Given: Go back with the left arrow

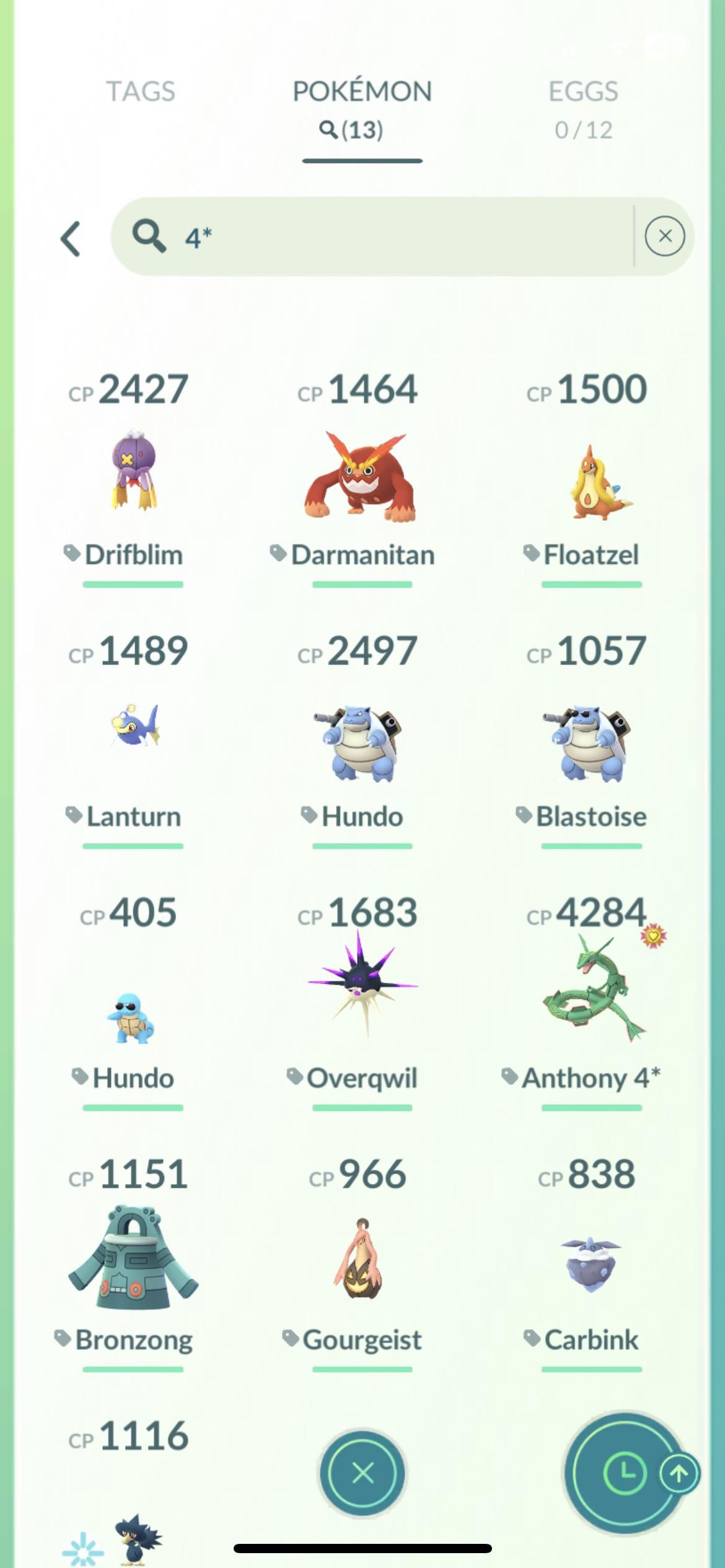Looking at the screenshot, I should [71, 238].
